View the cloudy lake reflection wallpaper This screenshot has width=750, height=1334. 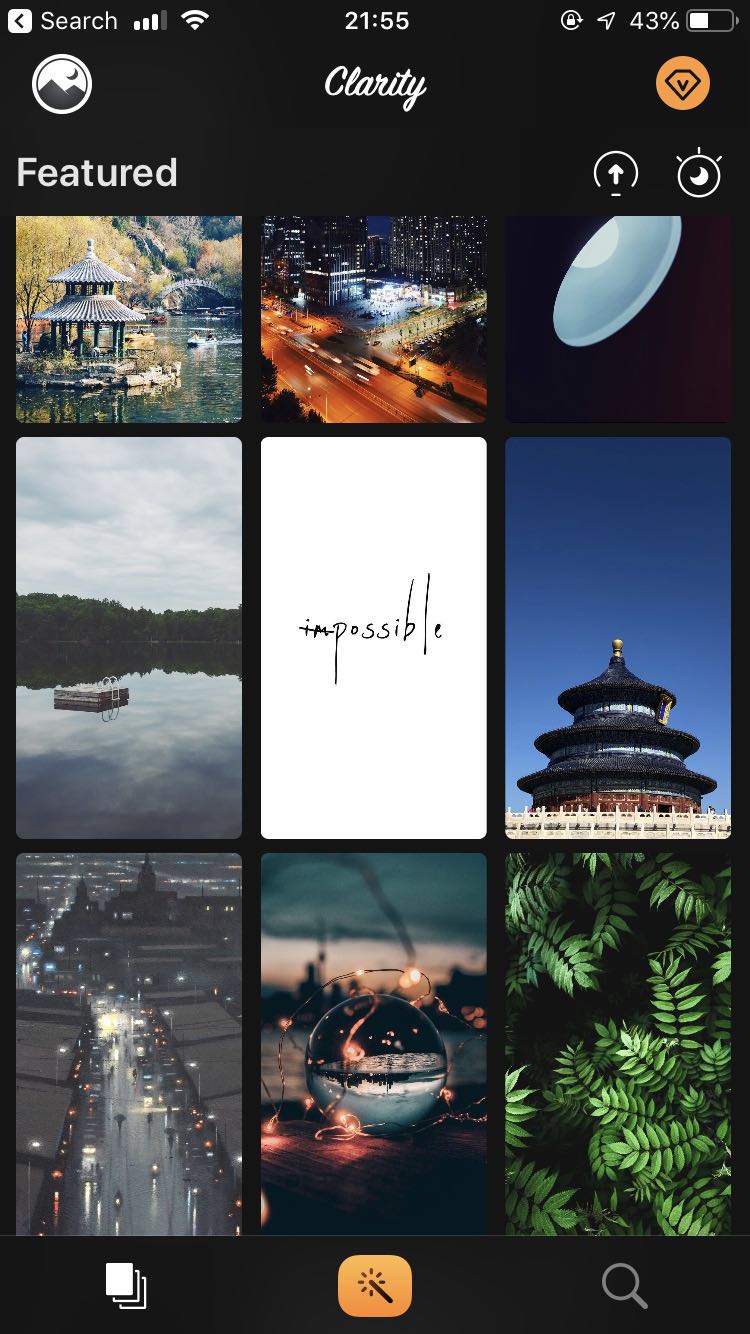129,637
